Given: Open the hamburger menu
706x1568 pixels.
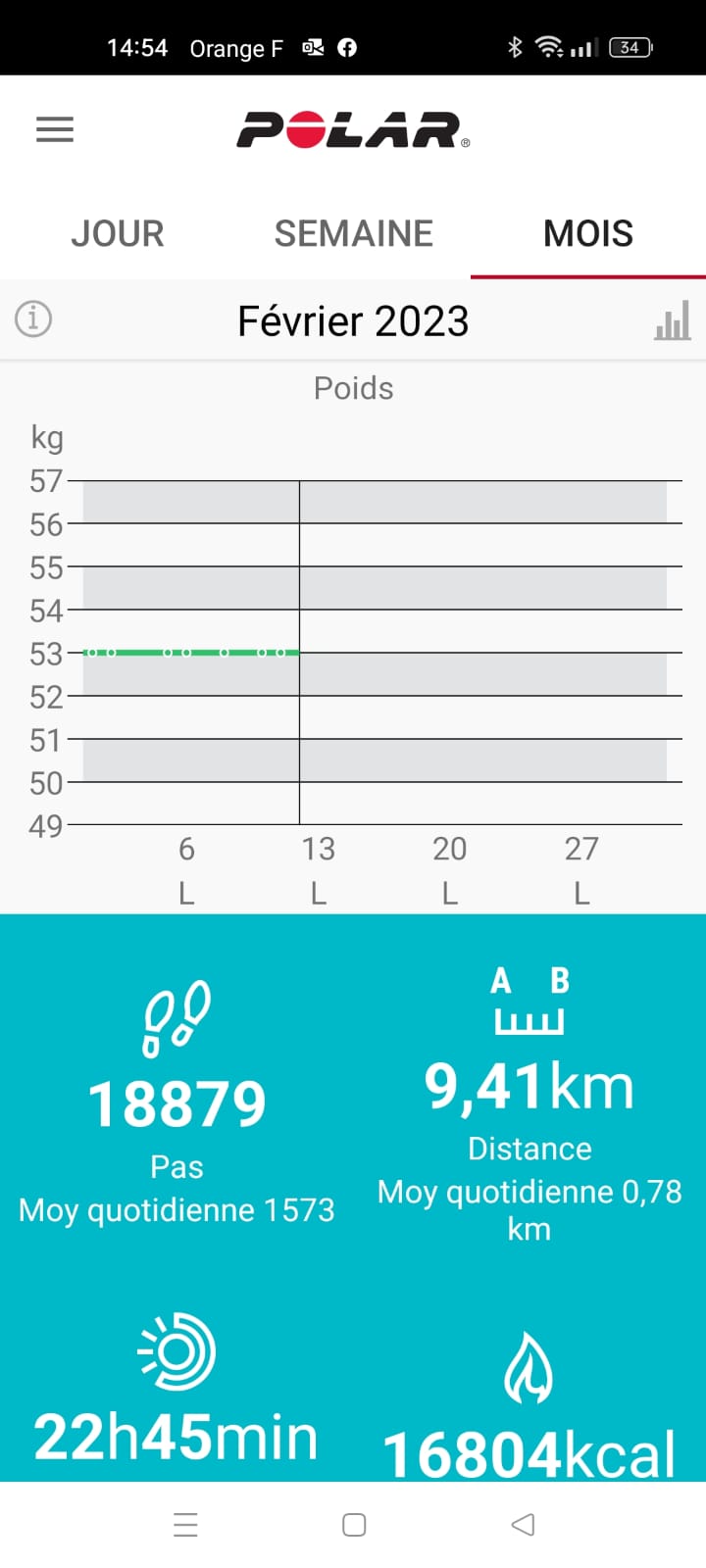Looking at the screenshot, I should [55, 129].
